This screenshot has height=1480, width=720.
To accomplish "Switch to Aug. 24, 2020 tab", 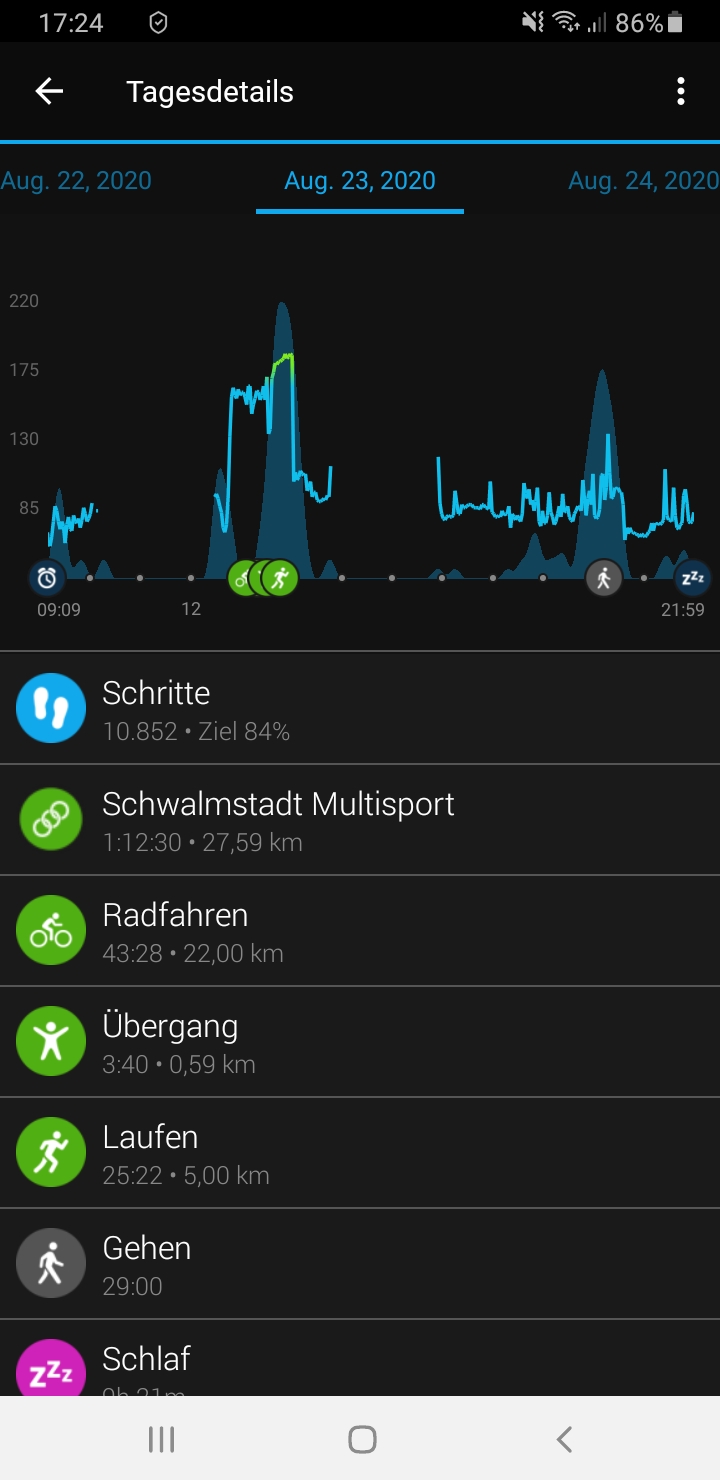I will point(643,181).
